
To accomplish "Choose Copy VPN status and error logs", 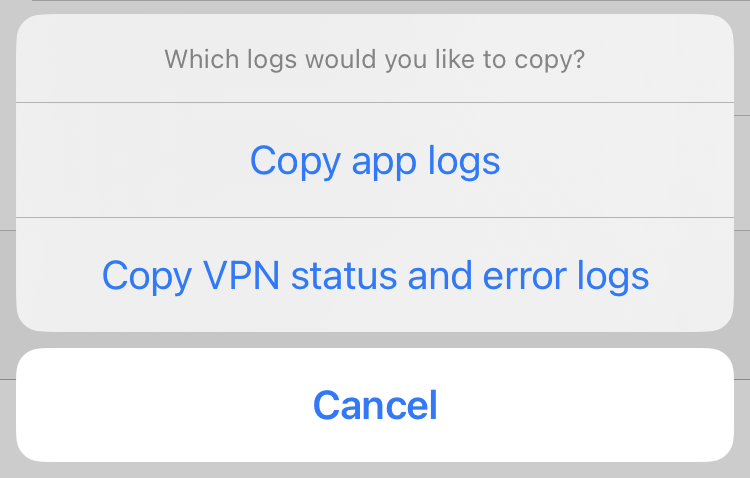I will pyautogui.click(x=375, y=275).
